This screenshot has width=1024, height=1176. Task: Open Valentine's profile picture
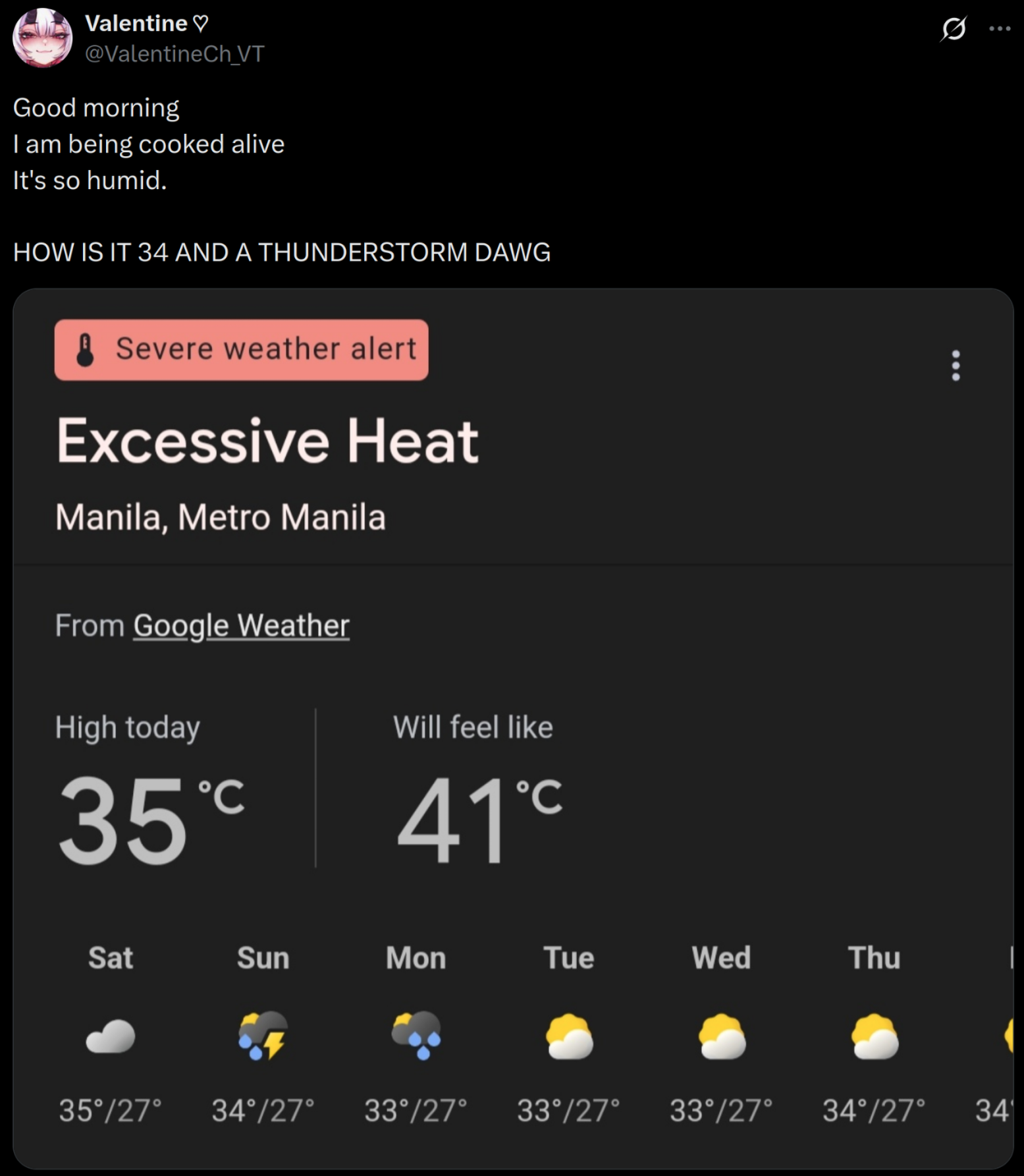pos(42,38)
